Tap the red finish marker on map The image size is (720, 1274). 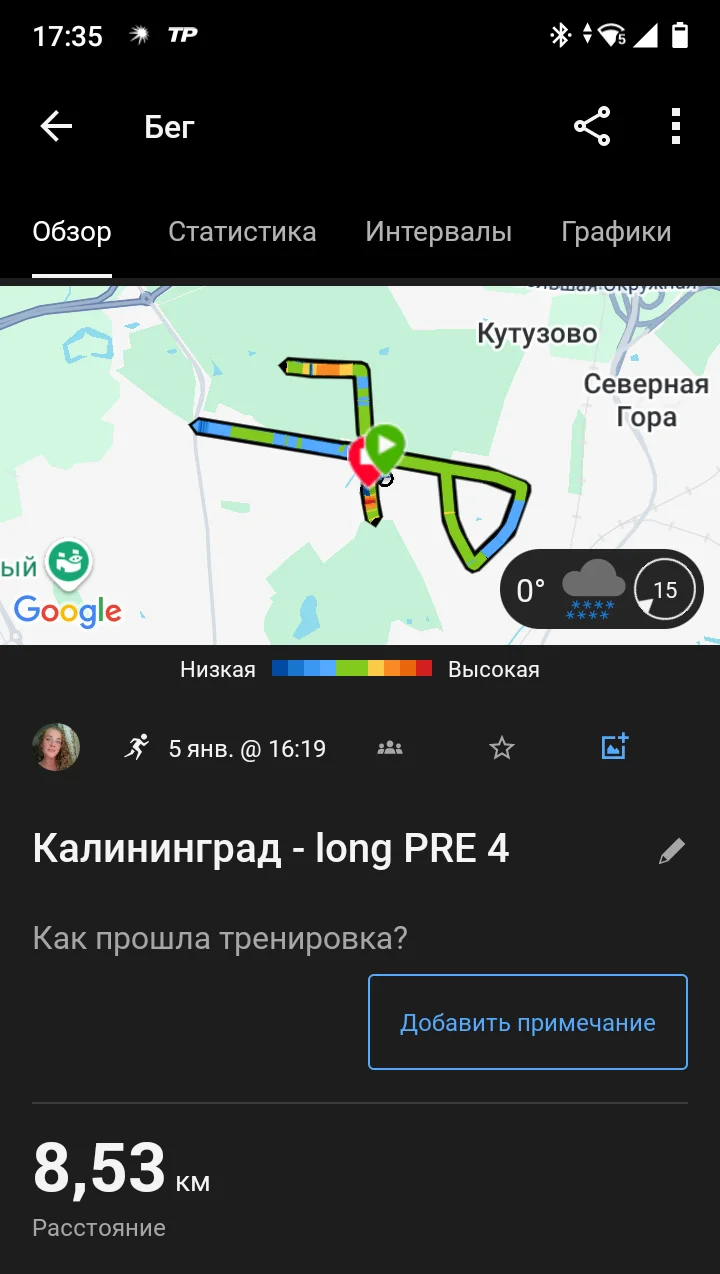[x=362, y=462]
